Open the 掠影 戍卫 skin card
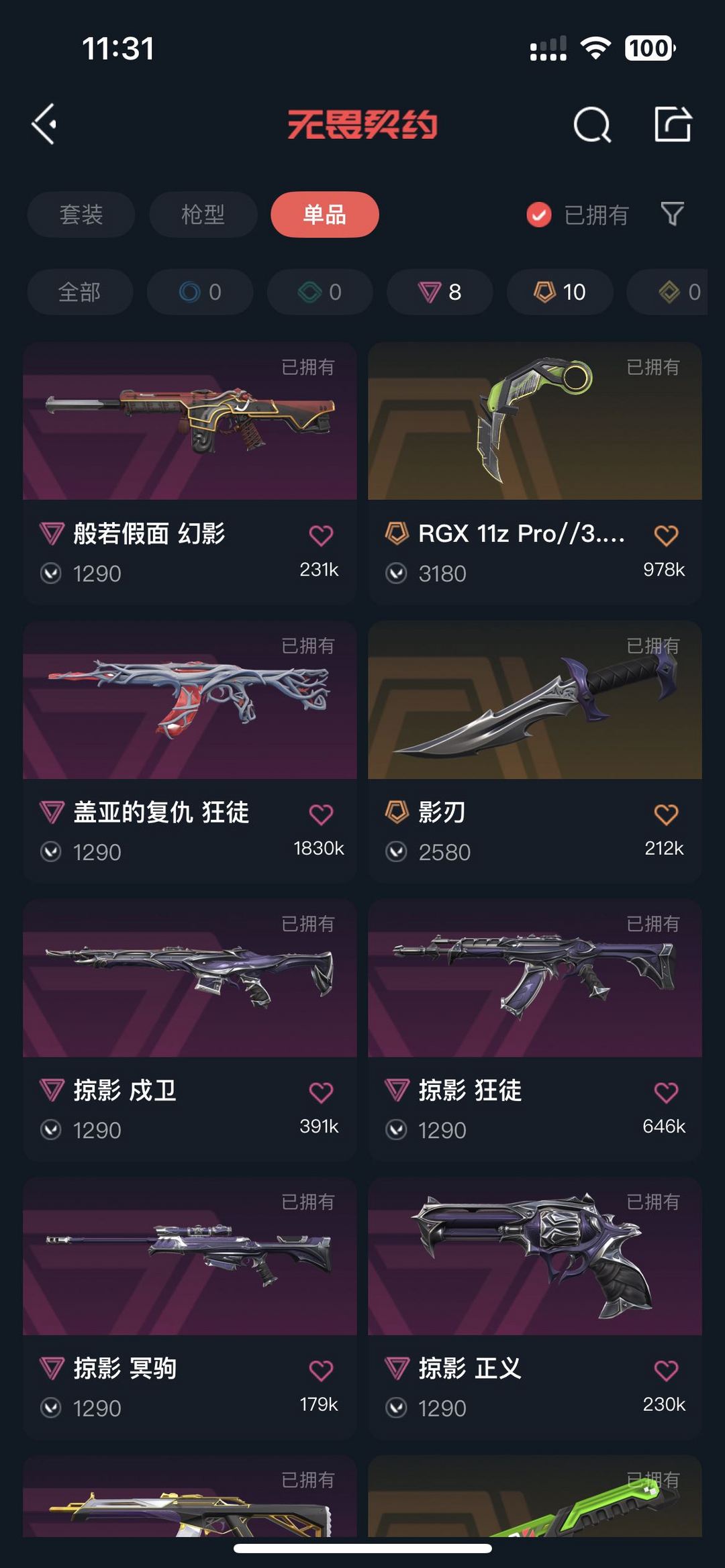 tap(190, 1030)
